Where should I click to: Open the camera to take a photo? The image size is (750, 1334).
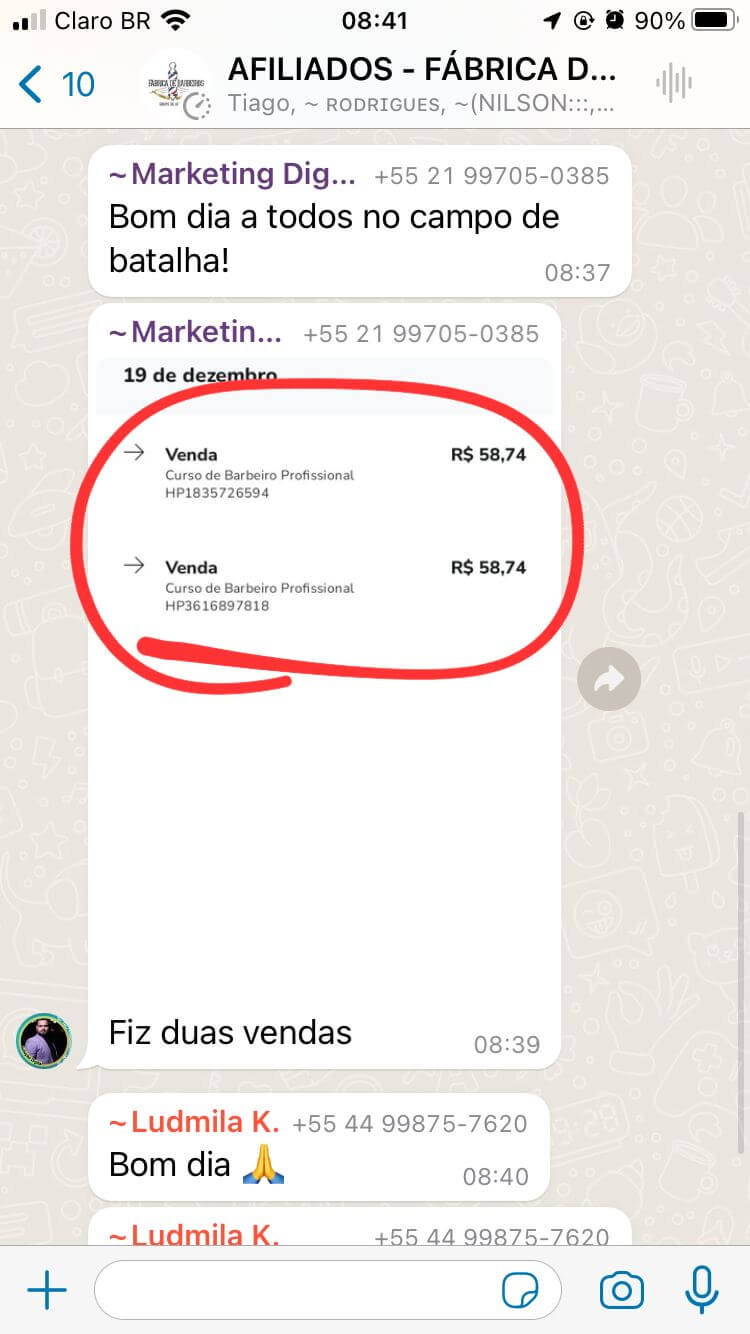[621, 1290]
